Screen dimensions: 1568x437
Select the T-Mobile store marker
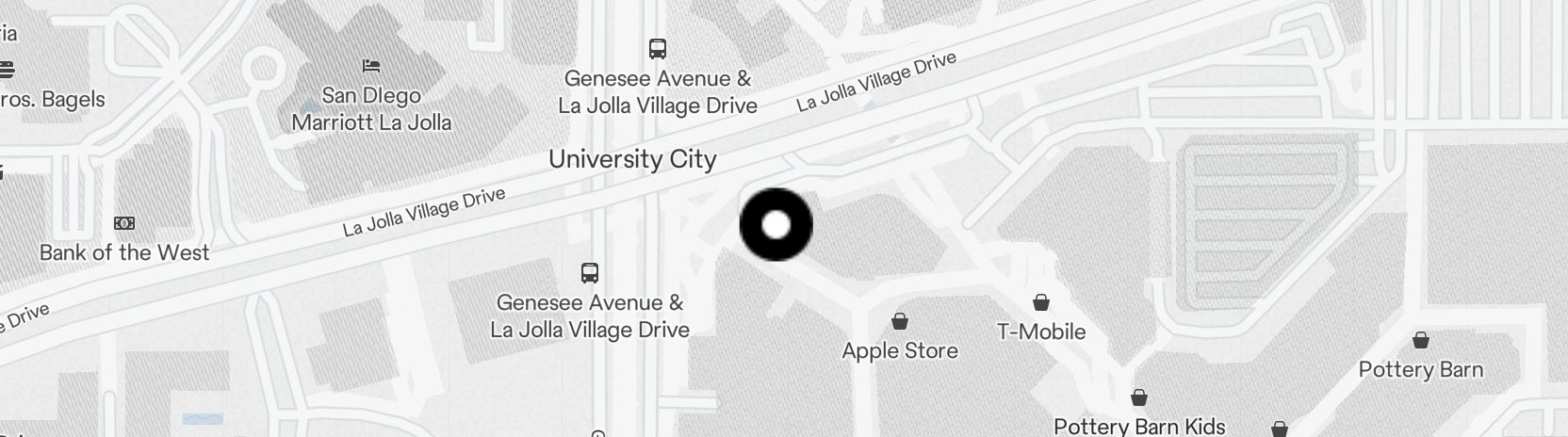click(1041, 302)
